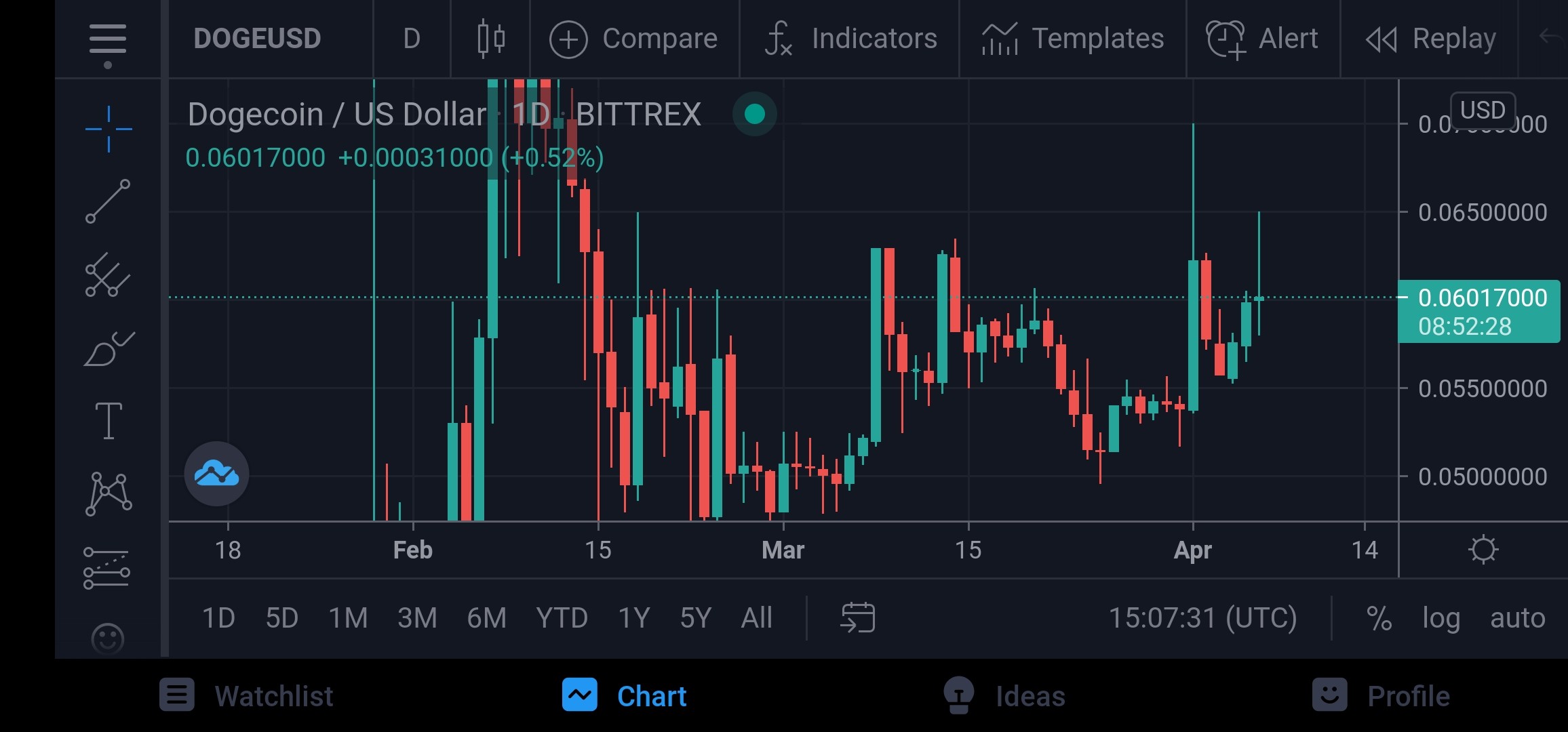The image size is (1568, 732).
Task: Change the DOGEUSD symbol
Action: [257, 39]
